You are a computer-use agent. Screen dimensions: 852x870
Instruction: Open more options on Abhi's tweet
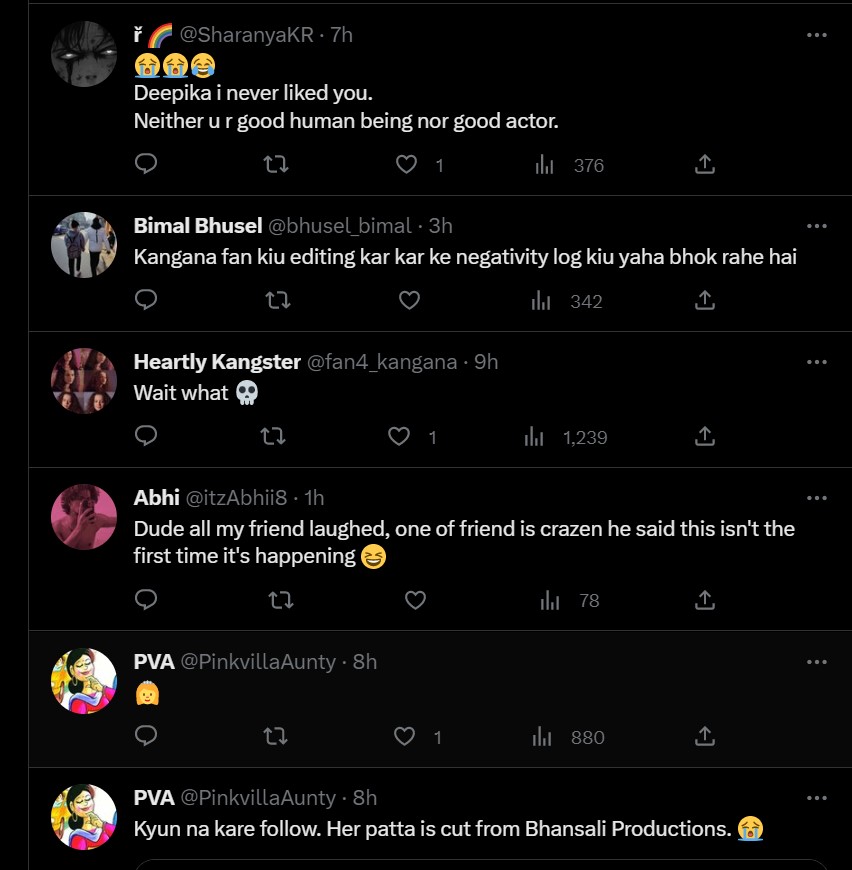tap(817, 498)
